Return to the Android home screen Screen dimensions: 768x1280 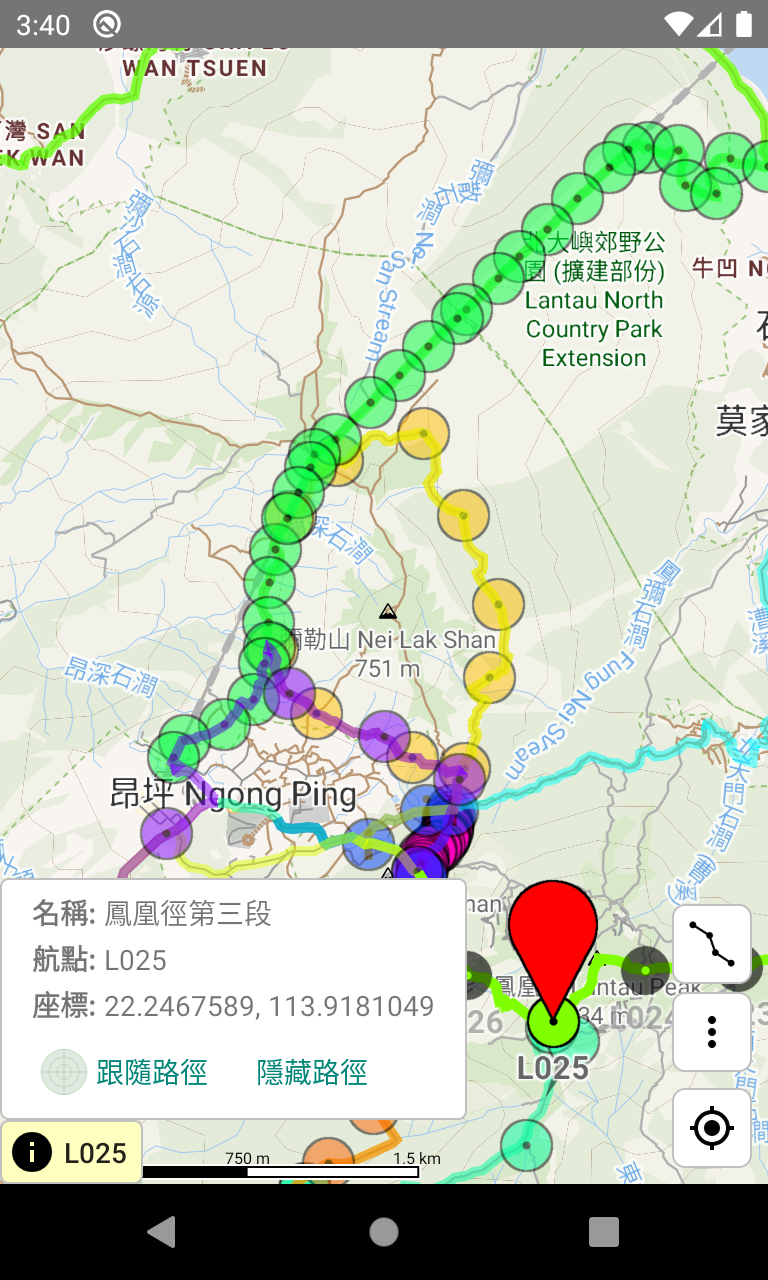(x=384, y=1232)
